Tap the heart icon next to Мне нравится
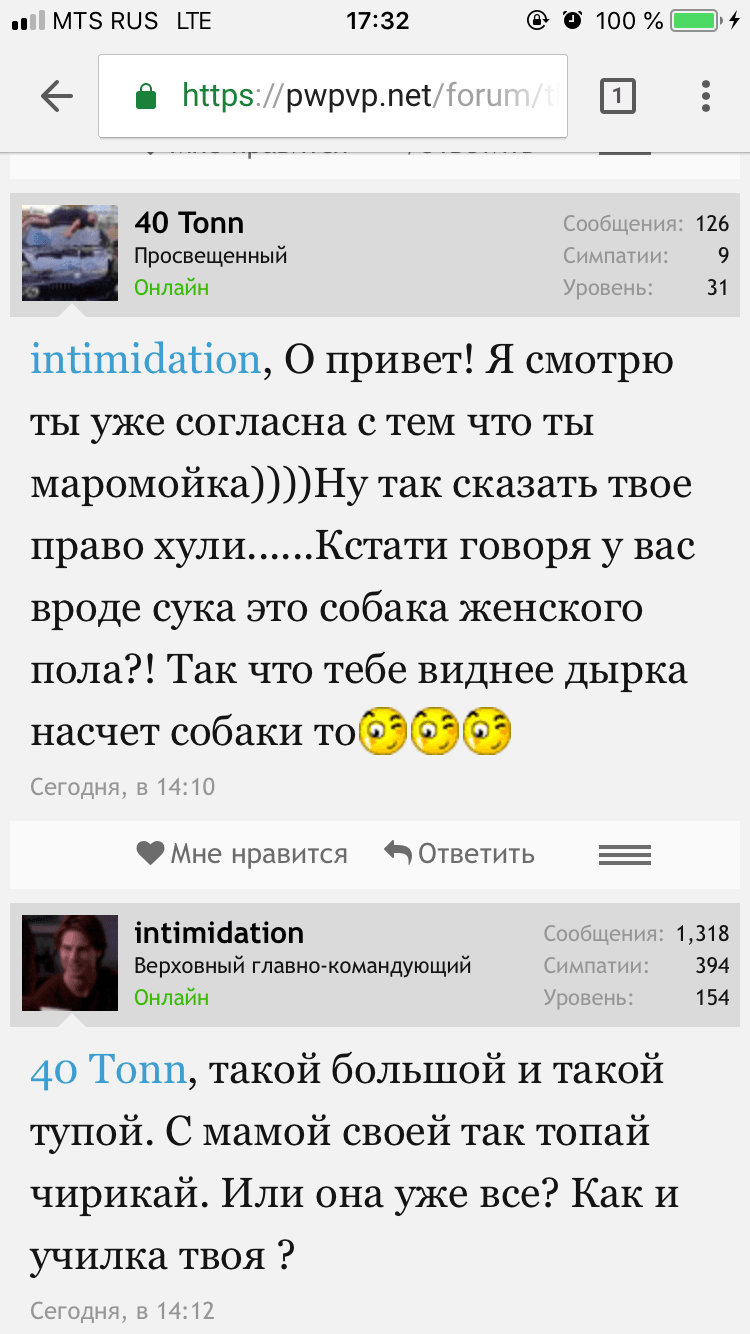750x1334 pixels. coord(150,853)
